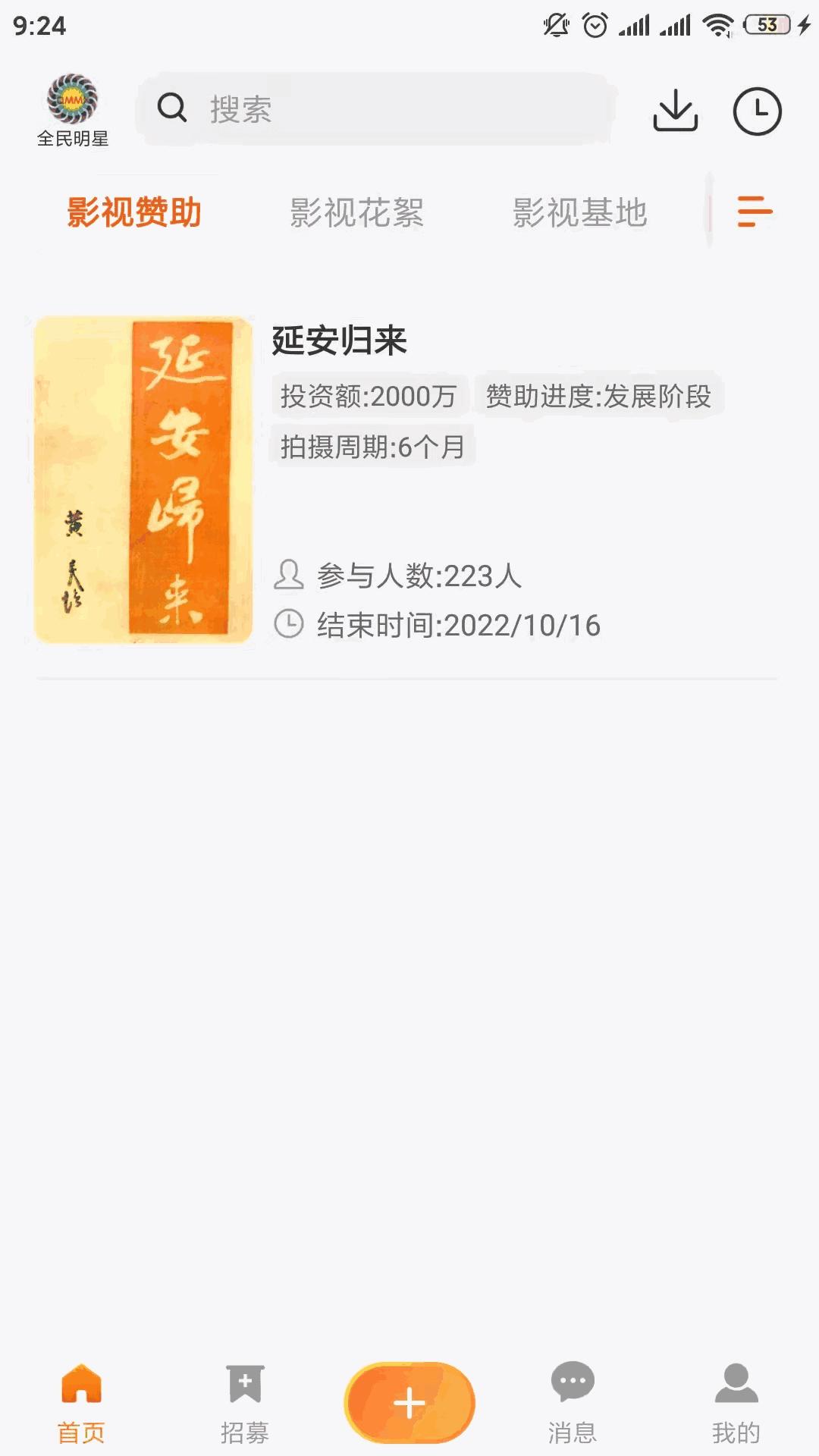This screenshot has width=819, height=1456.
Task: Open the downloads icon
Action: coord(675,111)
